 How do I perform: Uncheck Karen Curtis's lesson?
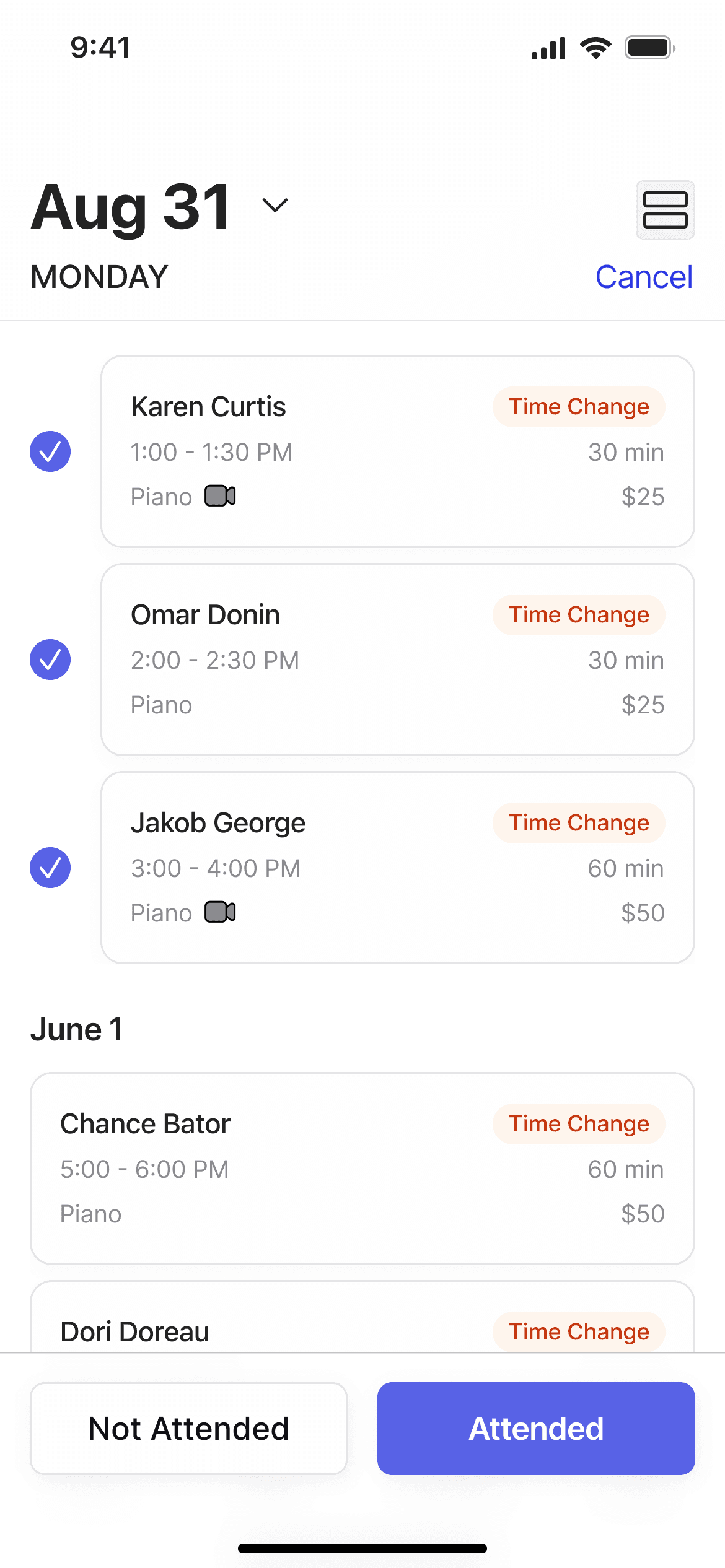pos(50,451)
